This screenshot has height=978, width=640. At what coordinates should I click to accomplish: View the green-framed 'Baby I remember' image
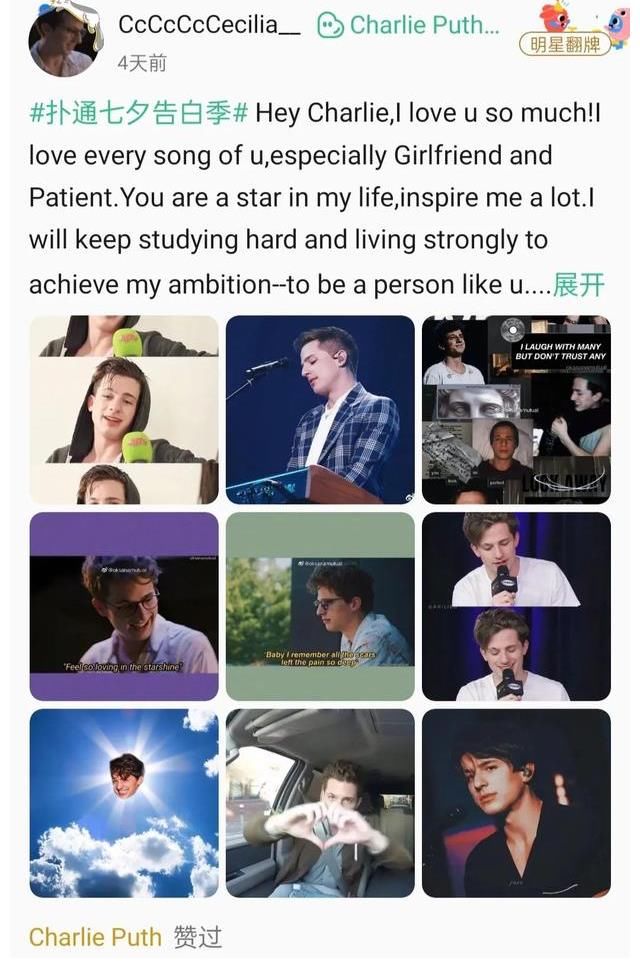tap(320, 606)
